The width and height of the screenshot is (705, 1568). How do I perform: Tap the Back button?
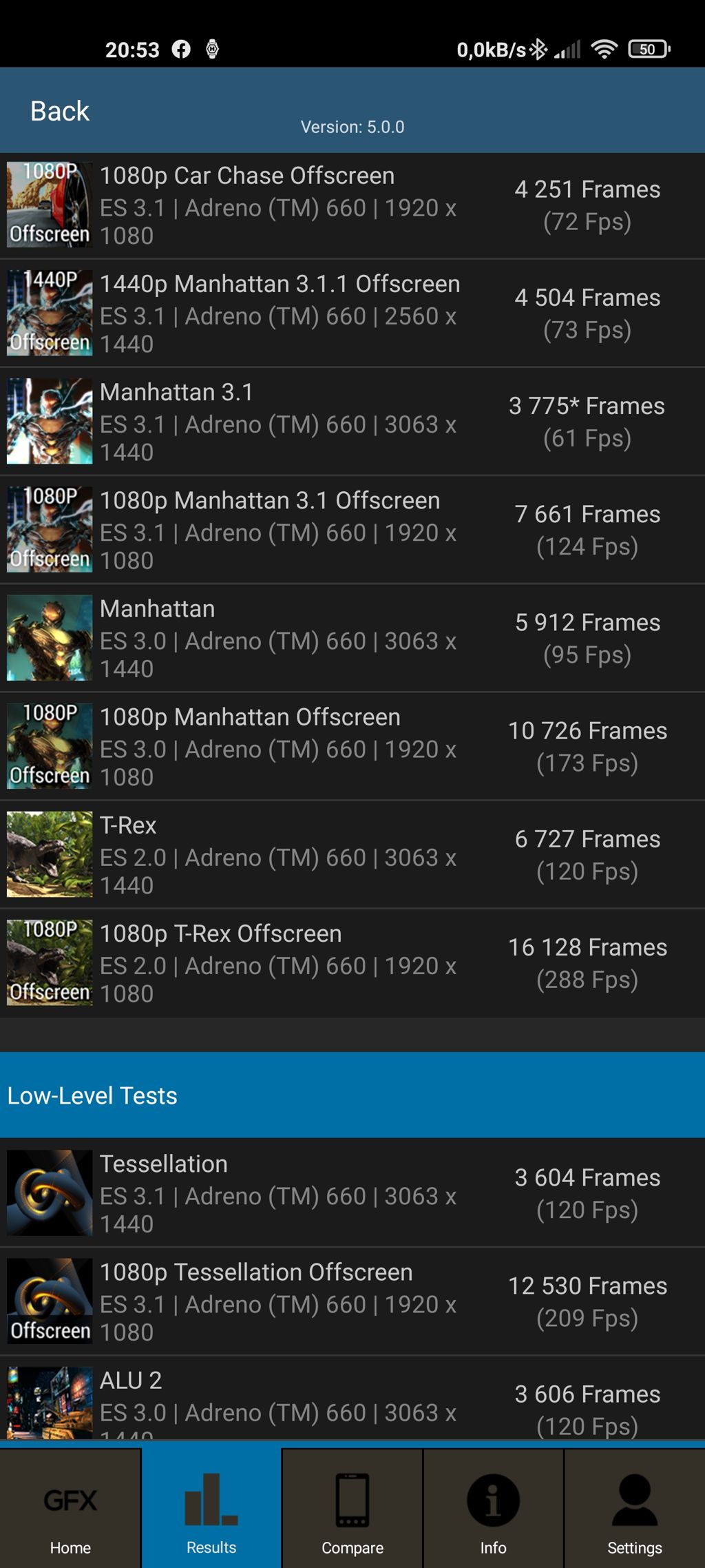pyautogui.click(x=60, y=111)
